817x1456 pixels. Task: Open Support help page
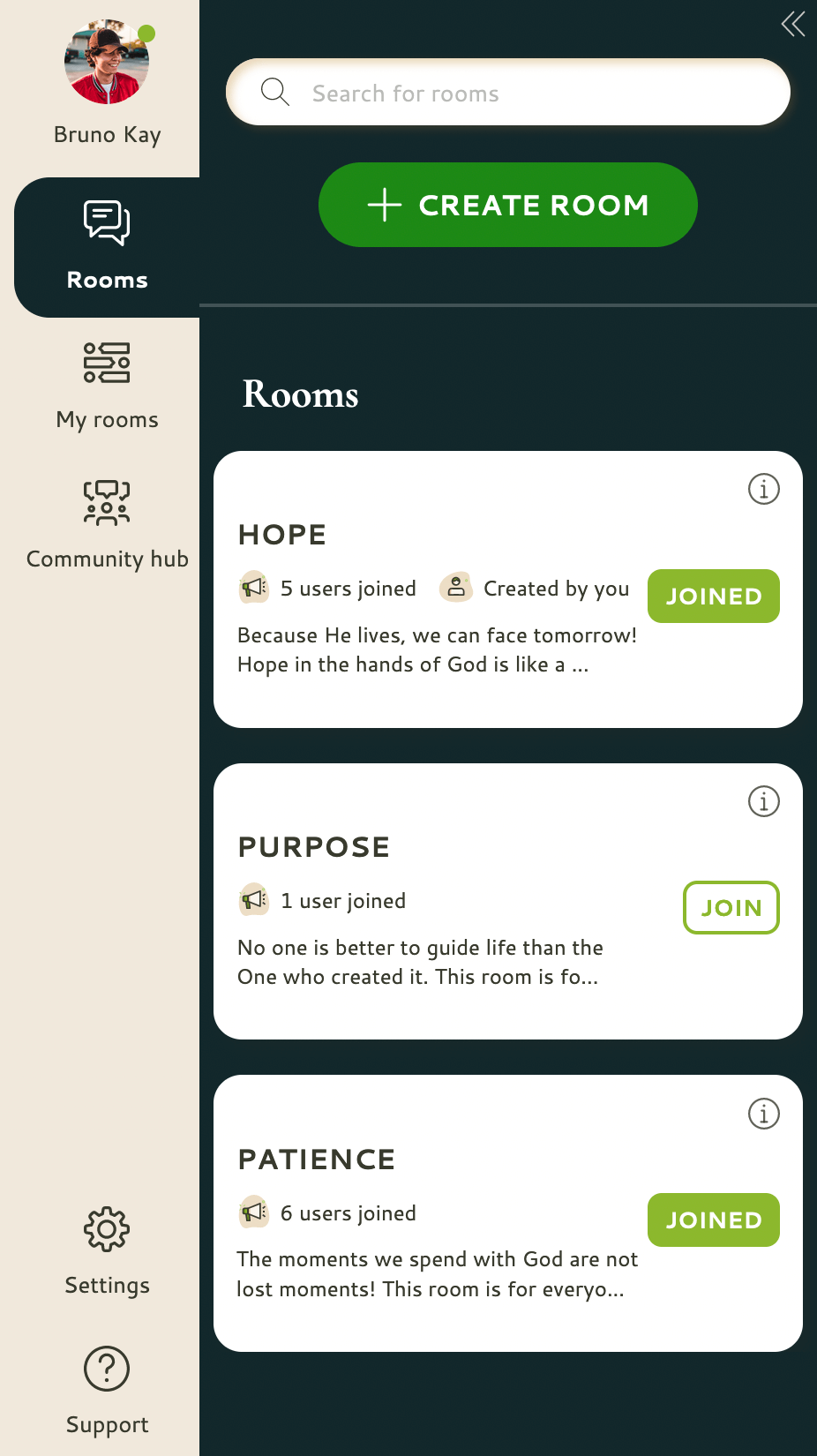107,1391
